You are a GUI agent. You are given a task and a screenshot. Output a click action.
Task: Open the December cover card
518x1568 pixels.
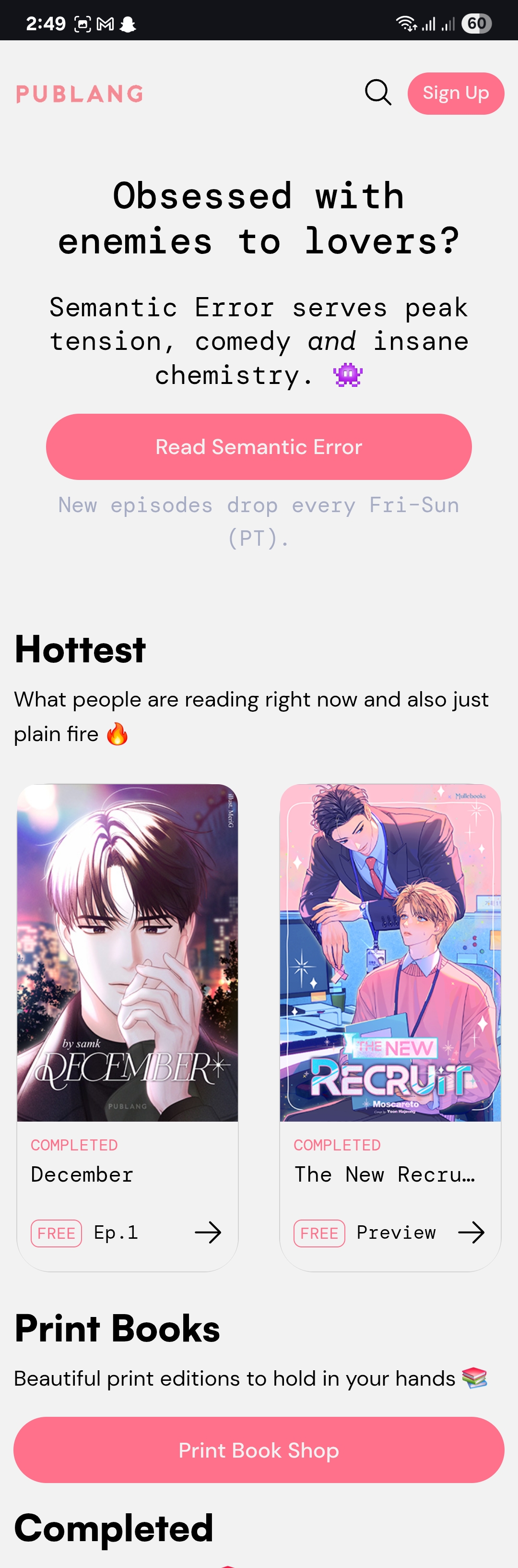[127, 953]
